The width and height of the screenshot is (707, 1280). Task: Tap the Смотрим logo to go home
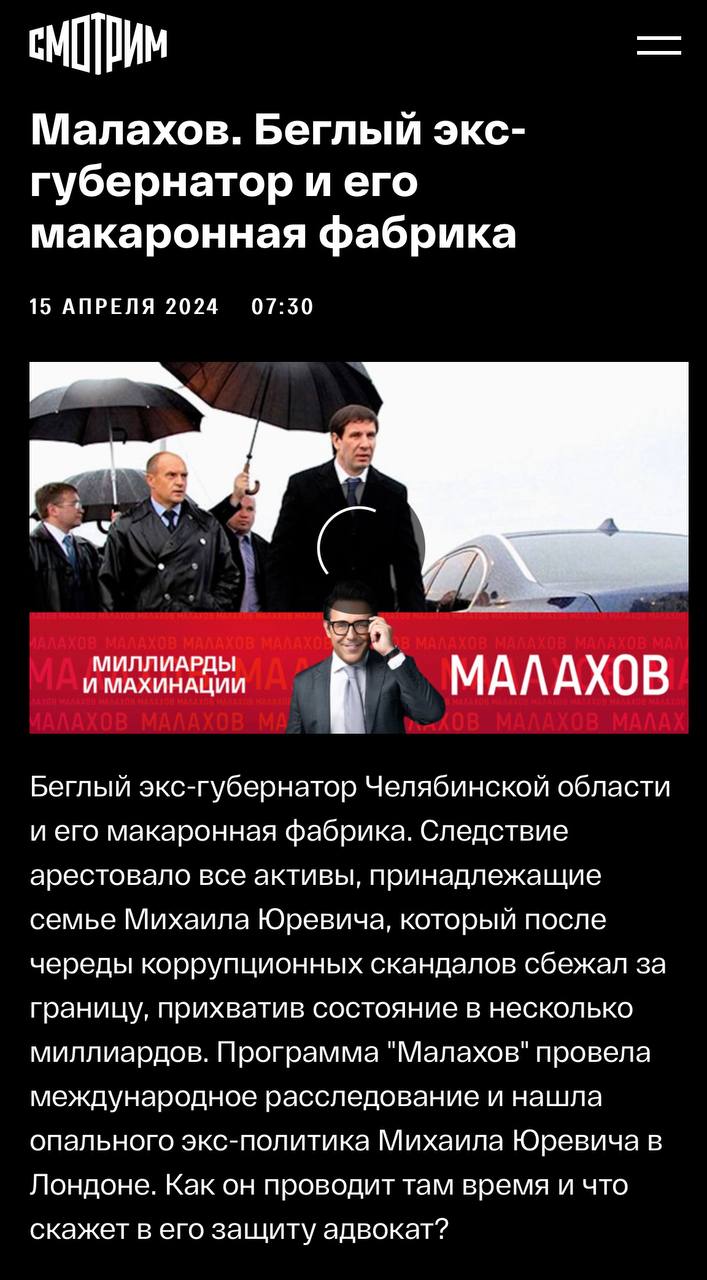[98, 47]
